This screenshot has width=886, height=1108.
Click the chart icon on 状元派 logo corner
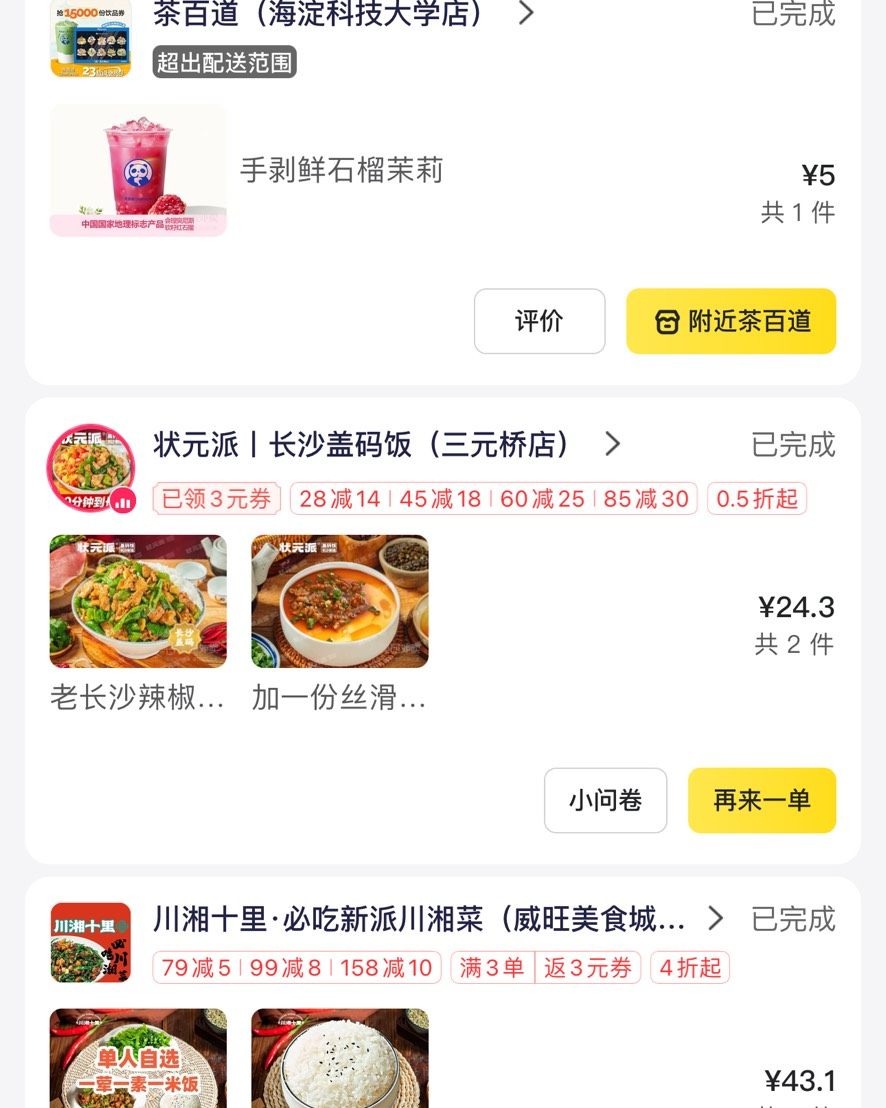click(x=122, y=501)
